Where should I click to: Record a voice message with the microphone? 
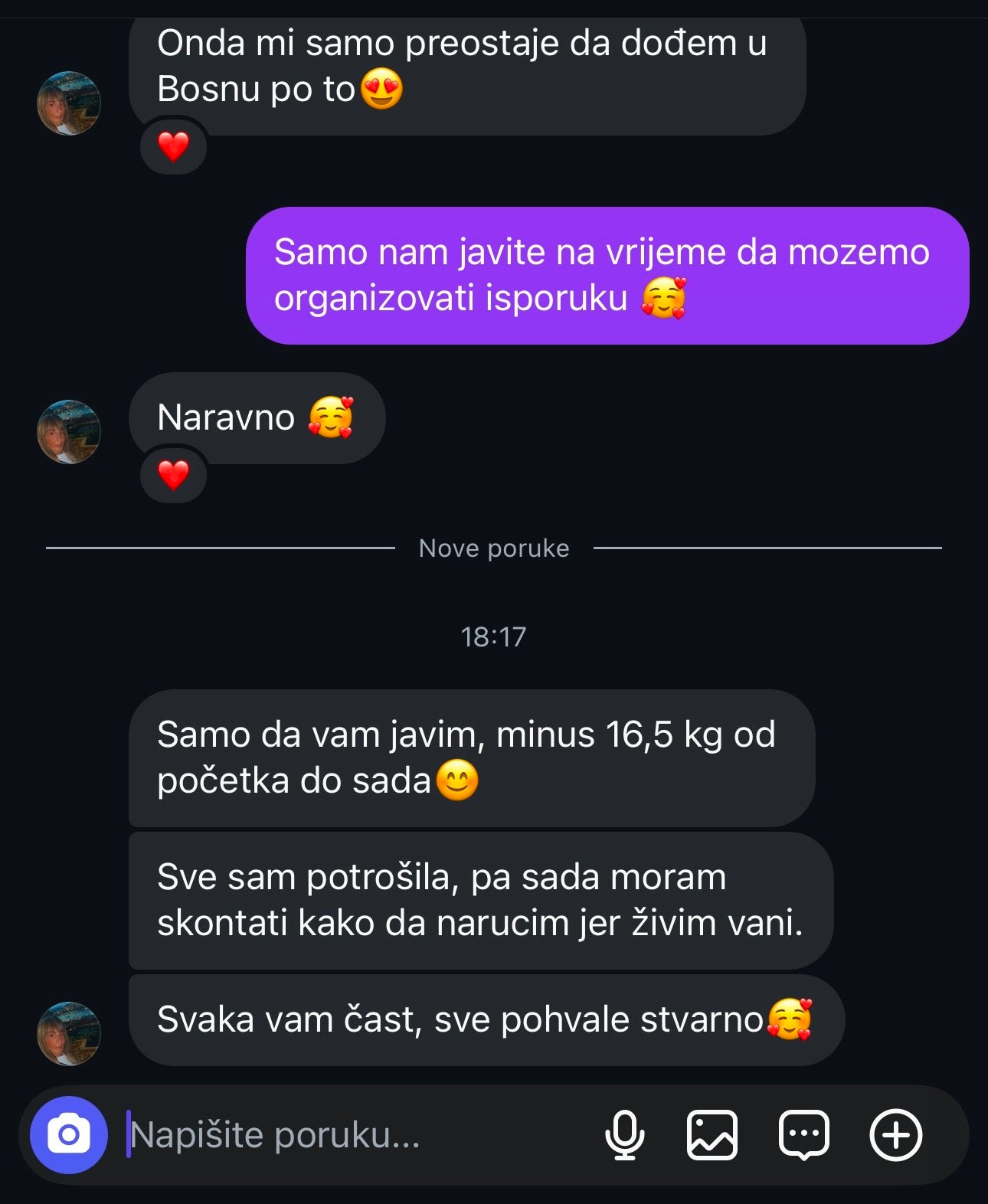click(624, 1134)
